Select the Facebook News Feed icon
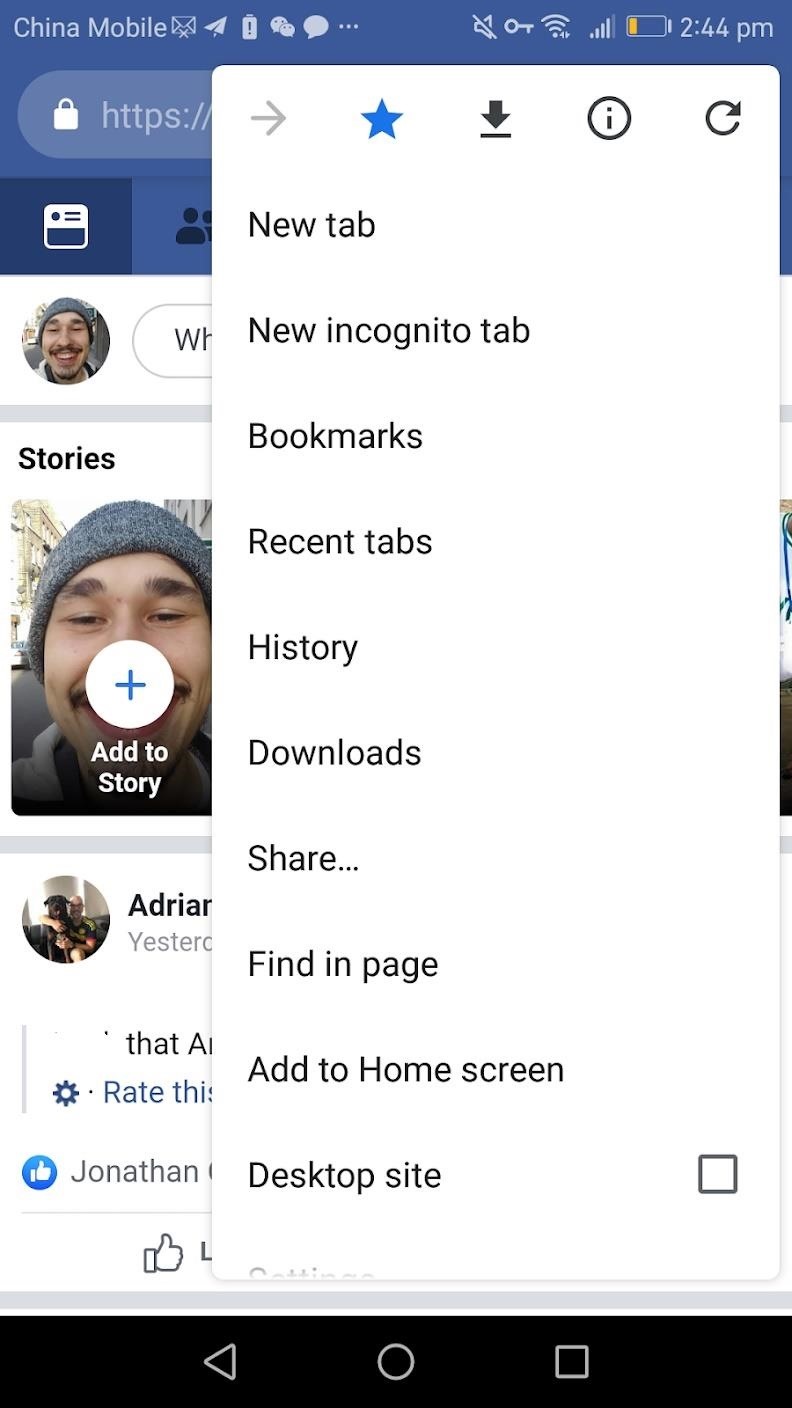The image size is (792, 1408). tap(64, 225)
